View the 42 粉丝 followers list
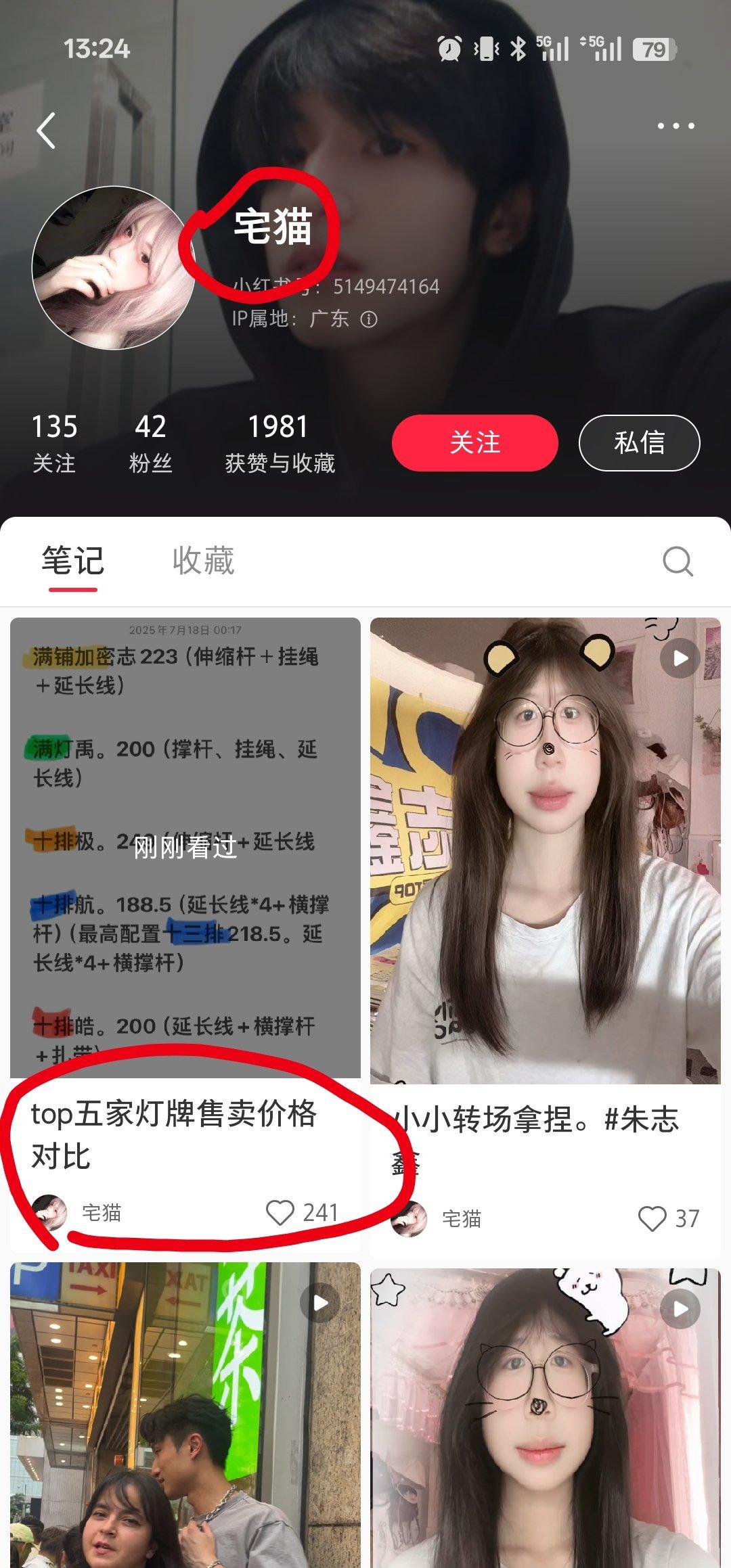This screenshot has height=1568, width=731. pos(150,444)
